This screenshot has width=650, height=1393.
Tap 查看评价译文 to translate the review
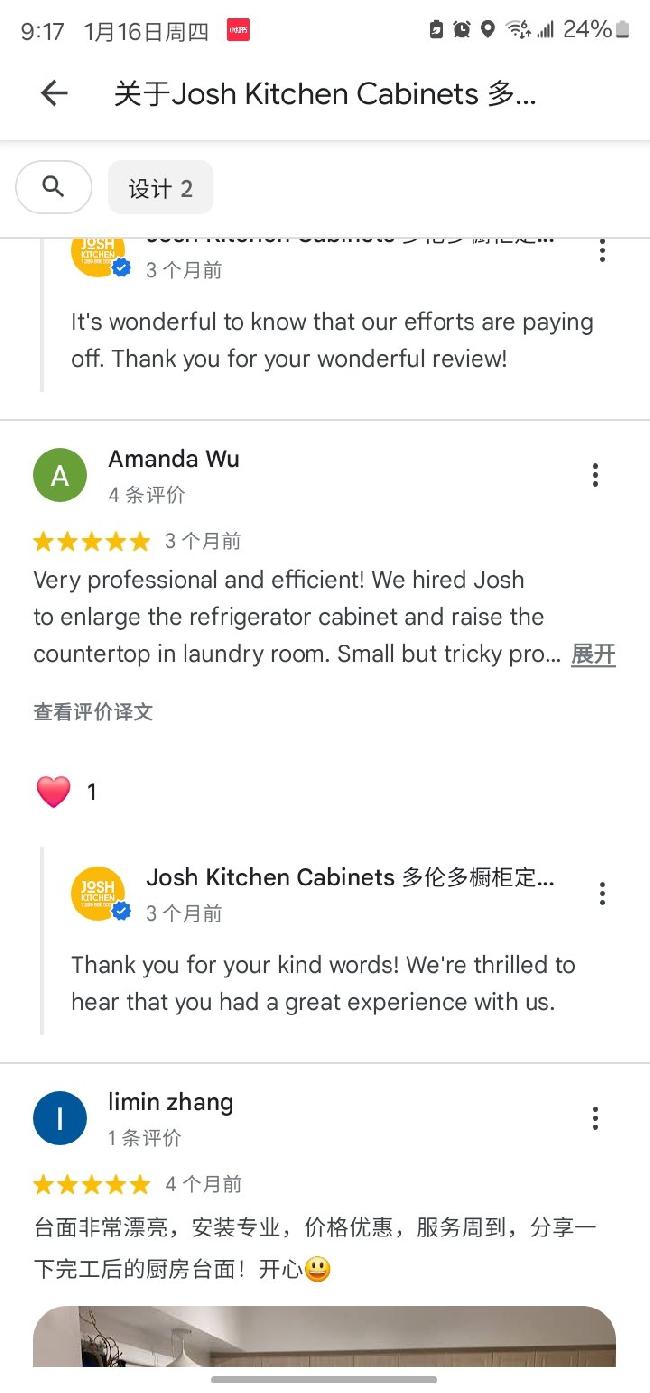[x=93, y=712]
